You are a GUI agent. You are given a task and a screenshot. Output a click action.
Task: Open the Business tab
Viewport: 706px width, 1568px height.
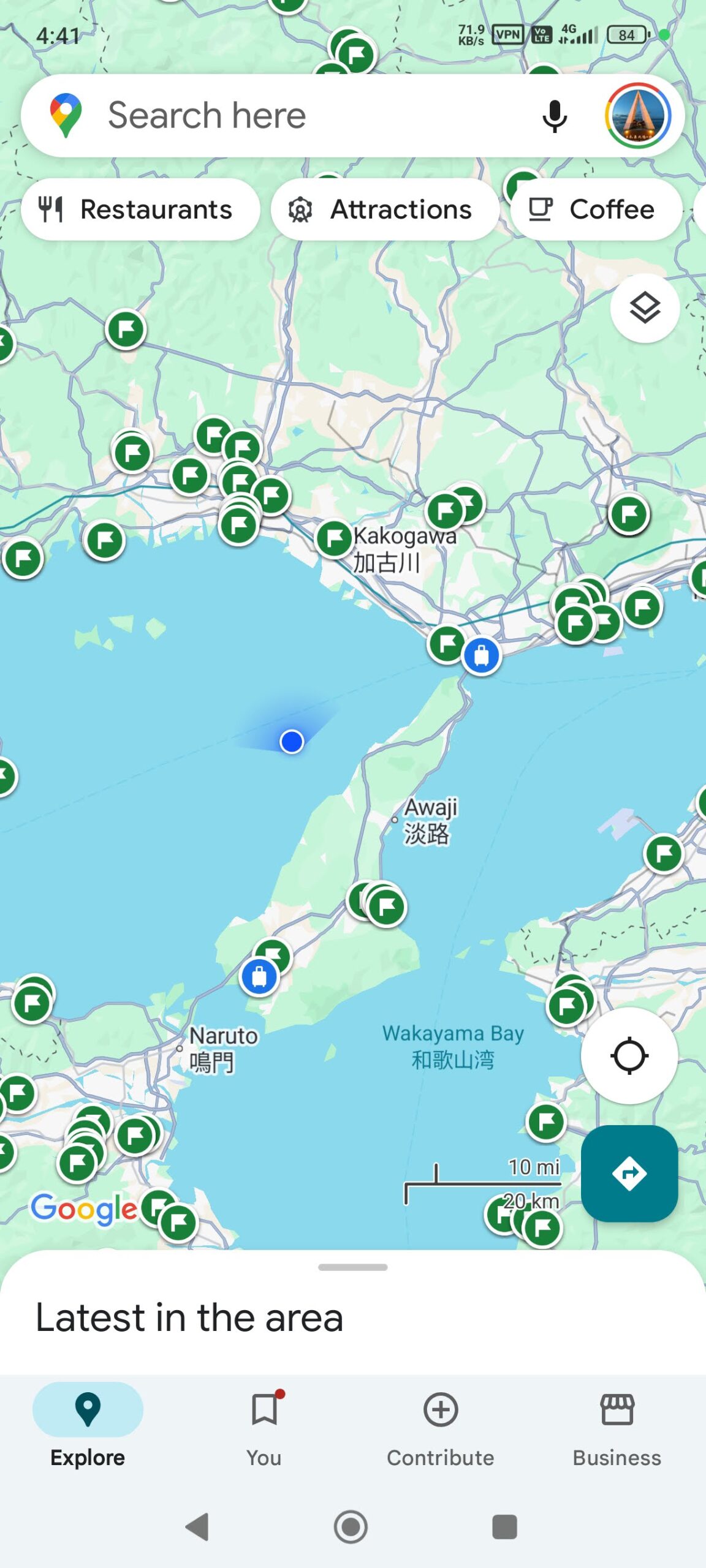coord(617,1425)
